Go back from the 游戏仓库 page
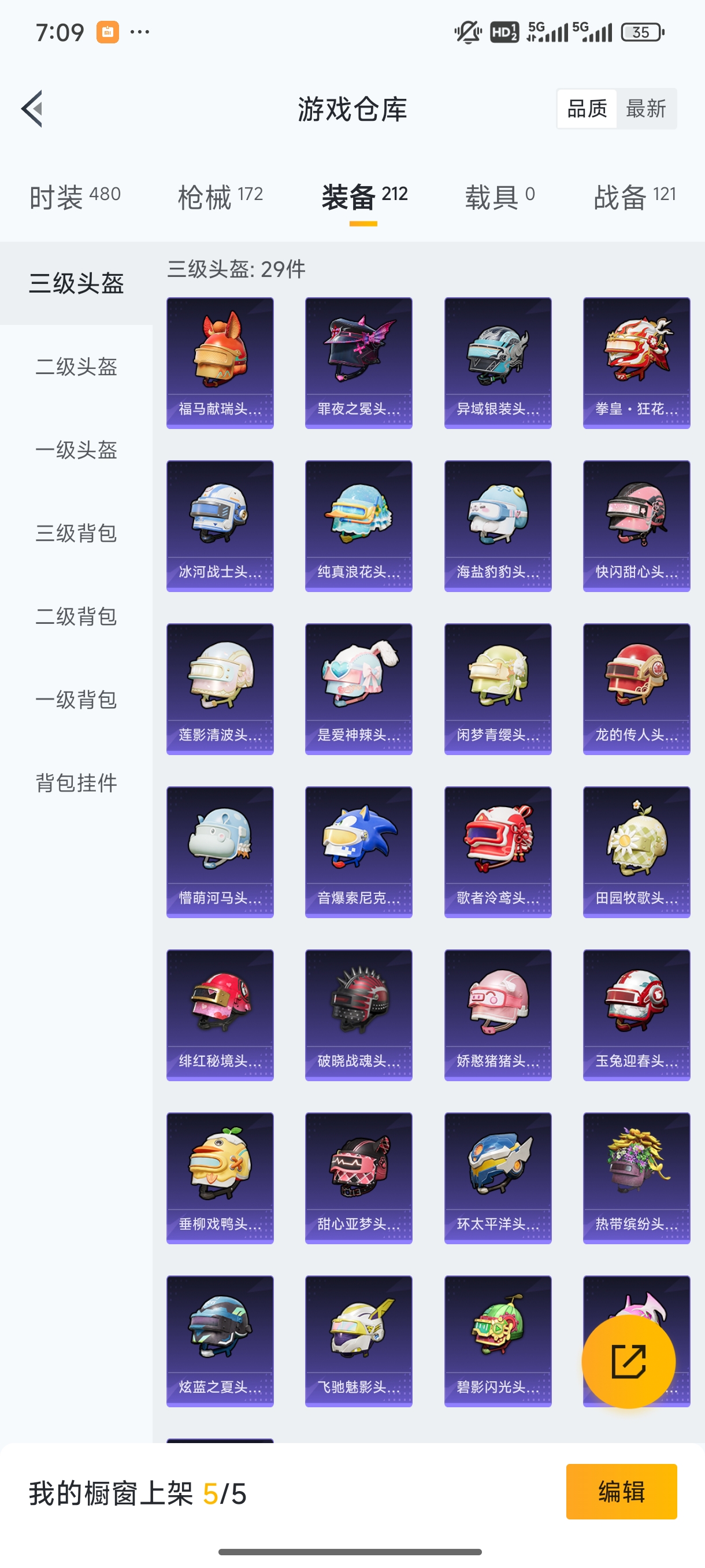Screen dimensions: 705x1568 click(x=32, y=109)
